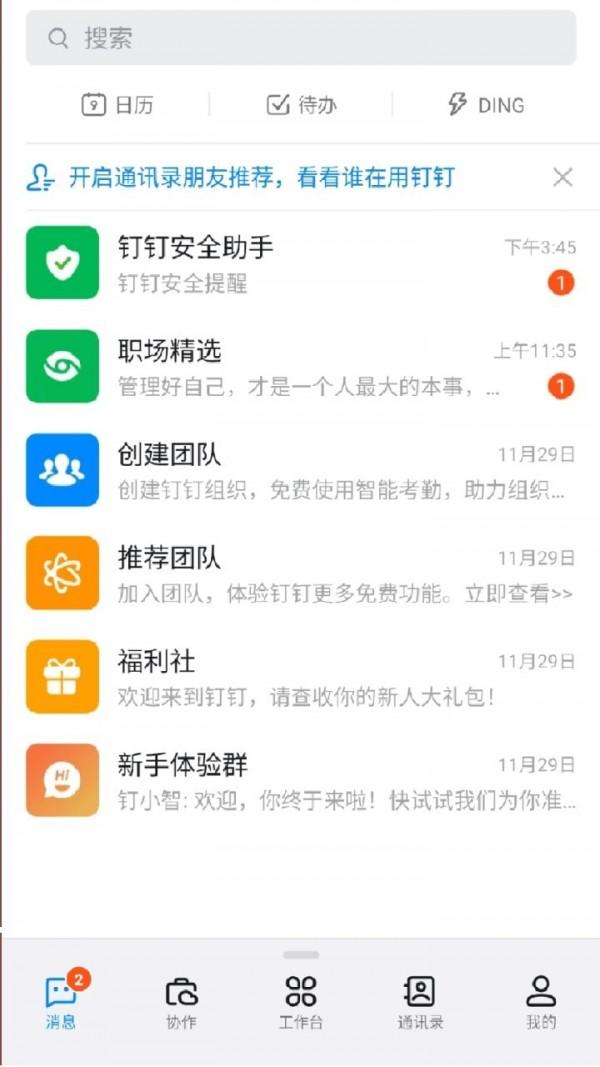This screenshot has width=600, height=1067.
Task: Switch to the 通讯录 tab
Action: [420, 1002]
